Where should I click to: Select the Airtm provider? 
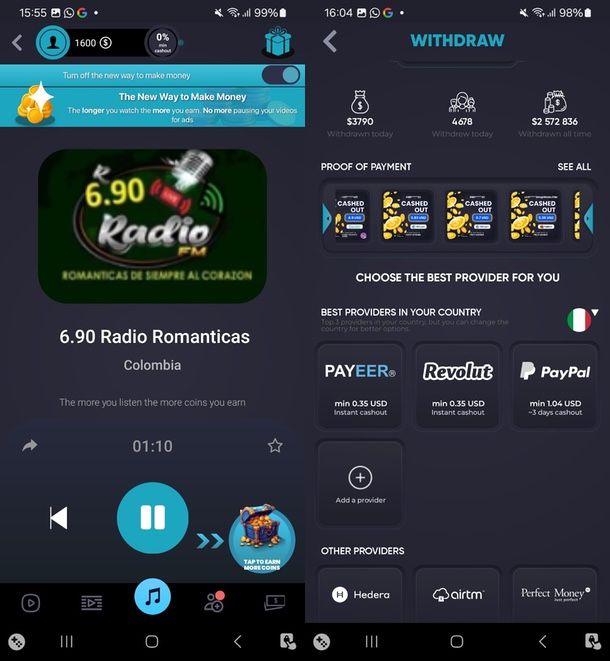click(x=457, y=594)
